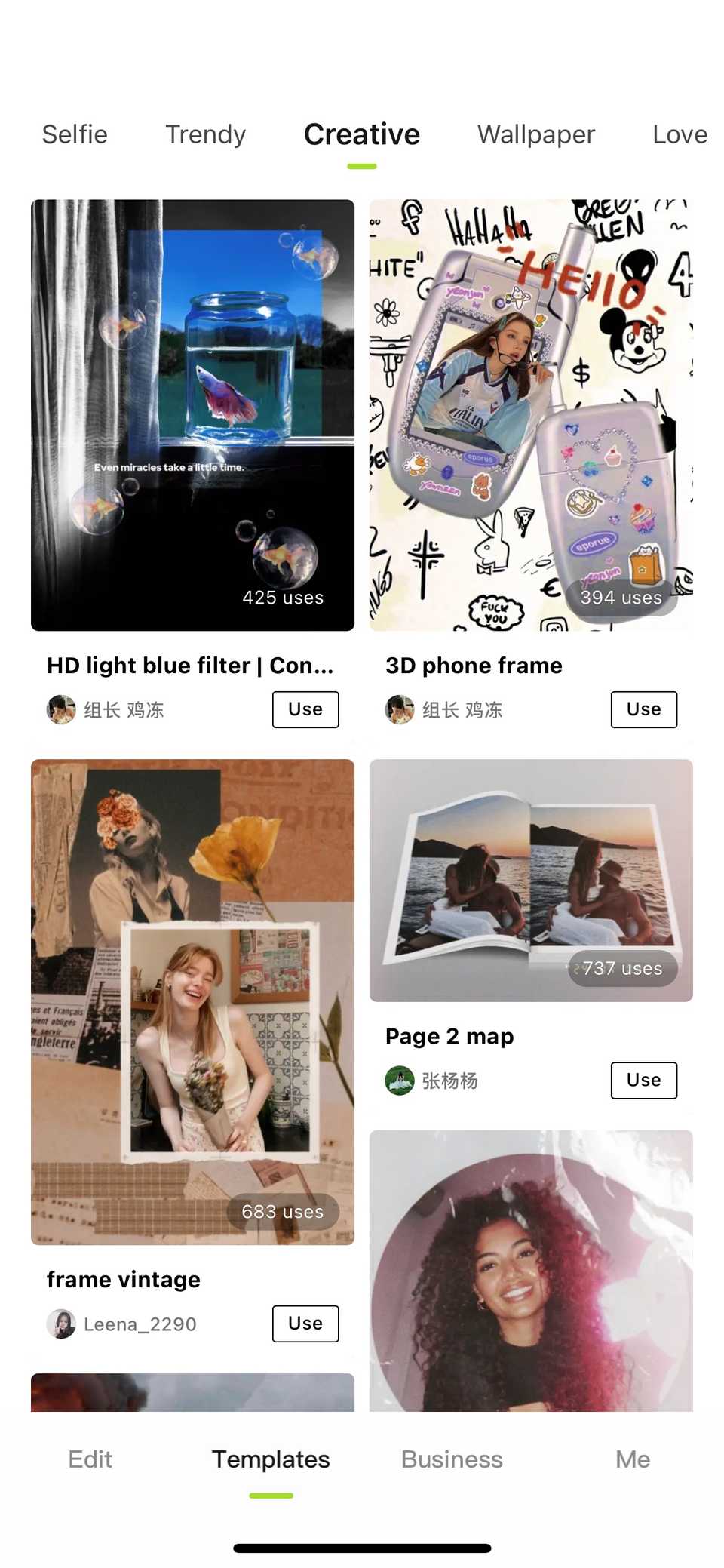Apply the frame vintage template with Use
Image resolution: width=724 pixels, height=1568 pixels.
tap(305, 1324)
